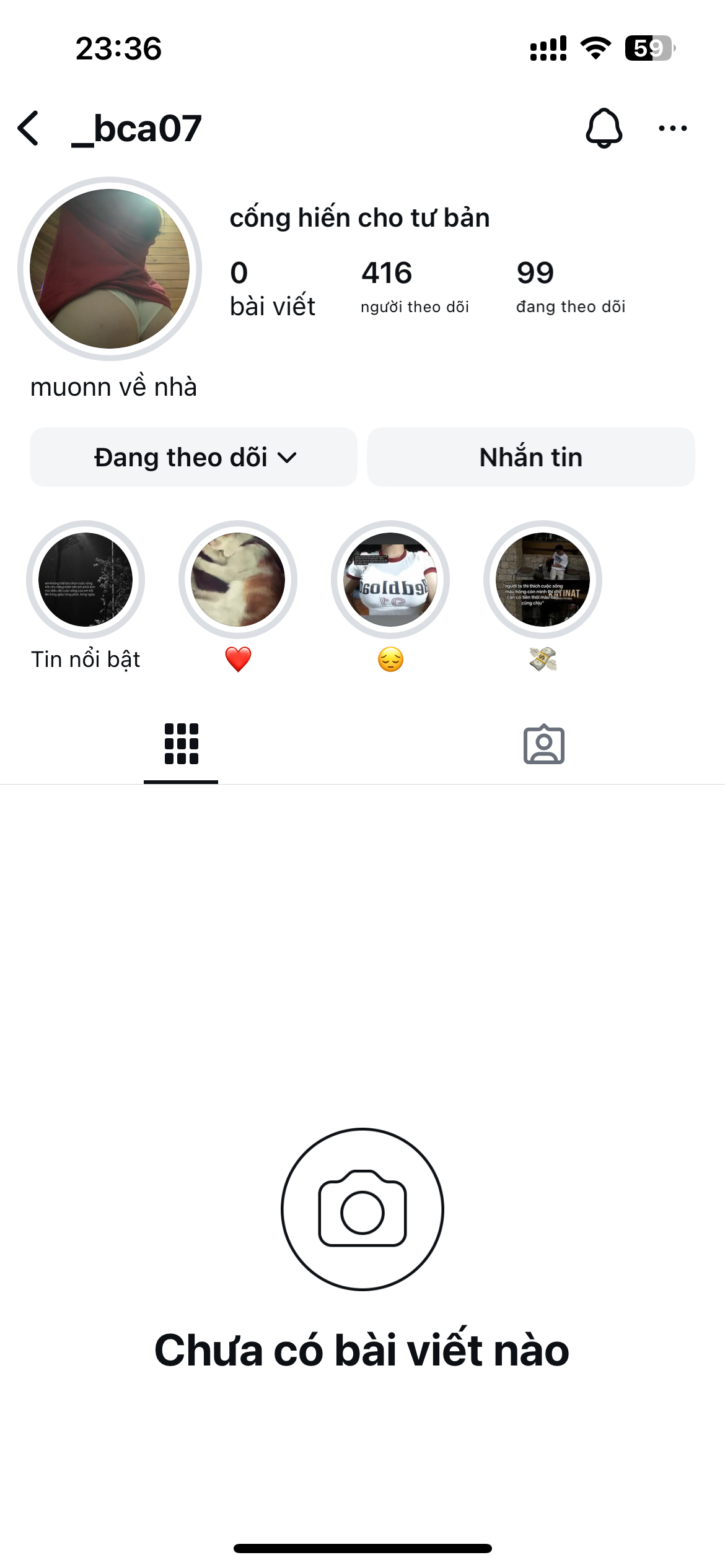Screen dimensions: 725x1568
Task: Open the flying money highlight
Action: click(x=543, y=580)
